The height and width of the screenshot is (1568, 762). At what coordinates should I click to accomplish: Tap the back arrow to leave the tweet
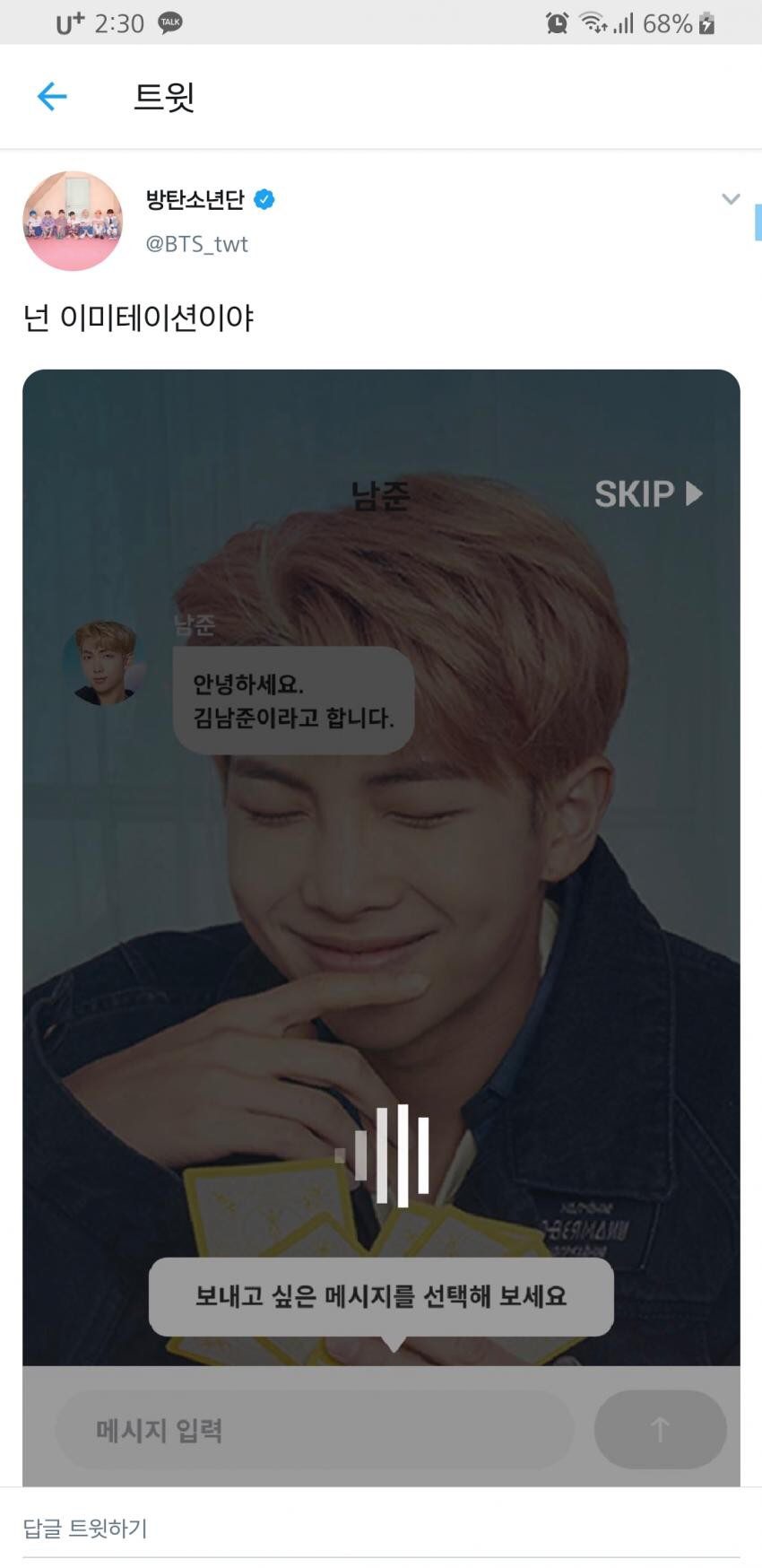[51, 96]
